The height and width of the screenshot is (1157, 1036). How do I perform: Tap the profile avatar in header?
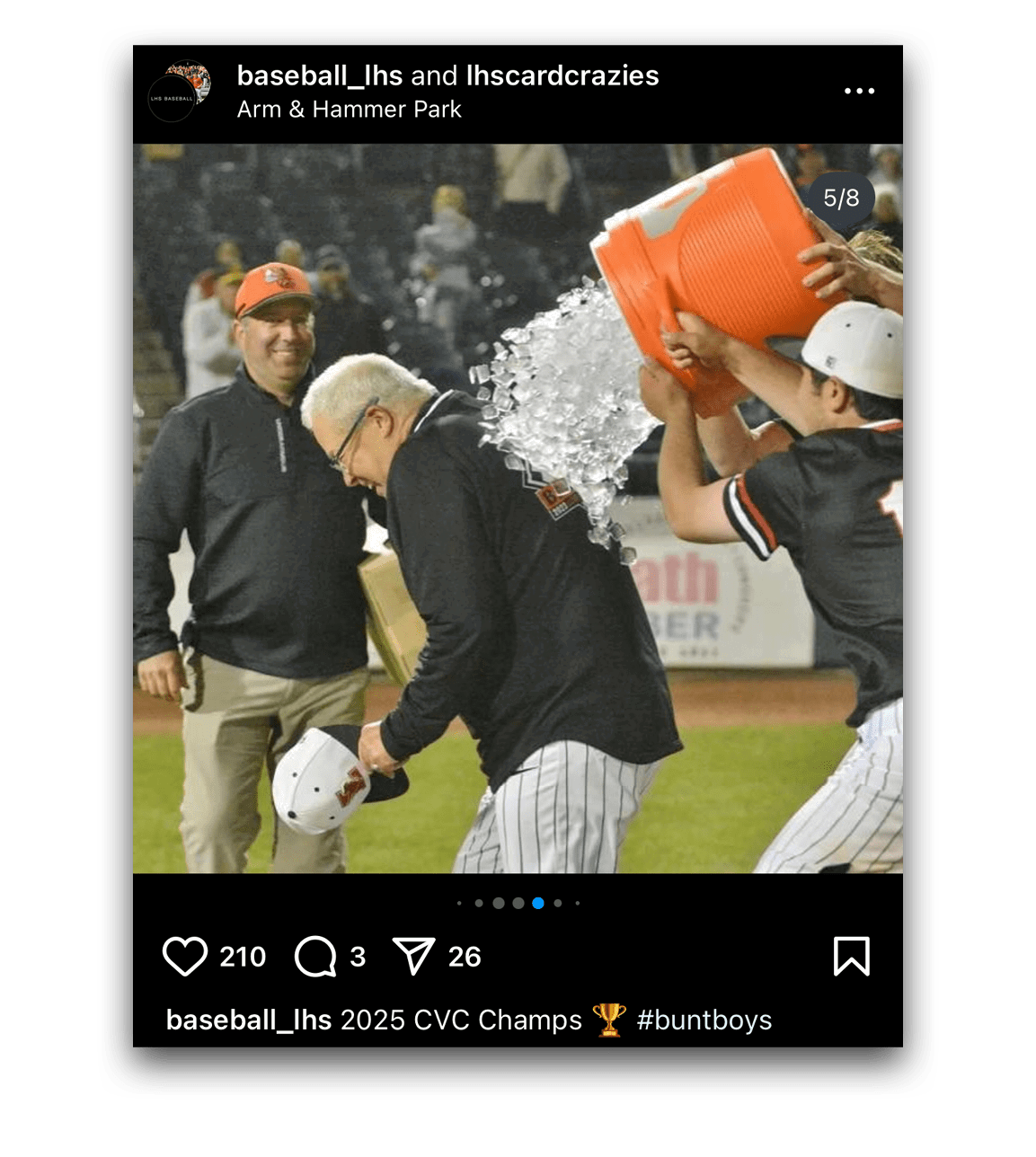179,91
